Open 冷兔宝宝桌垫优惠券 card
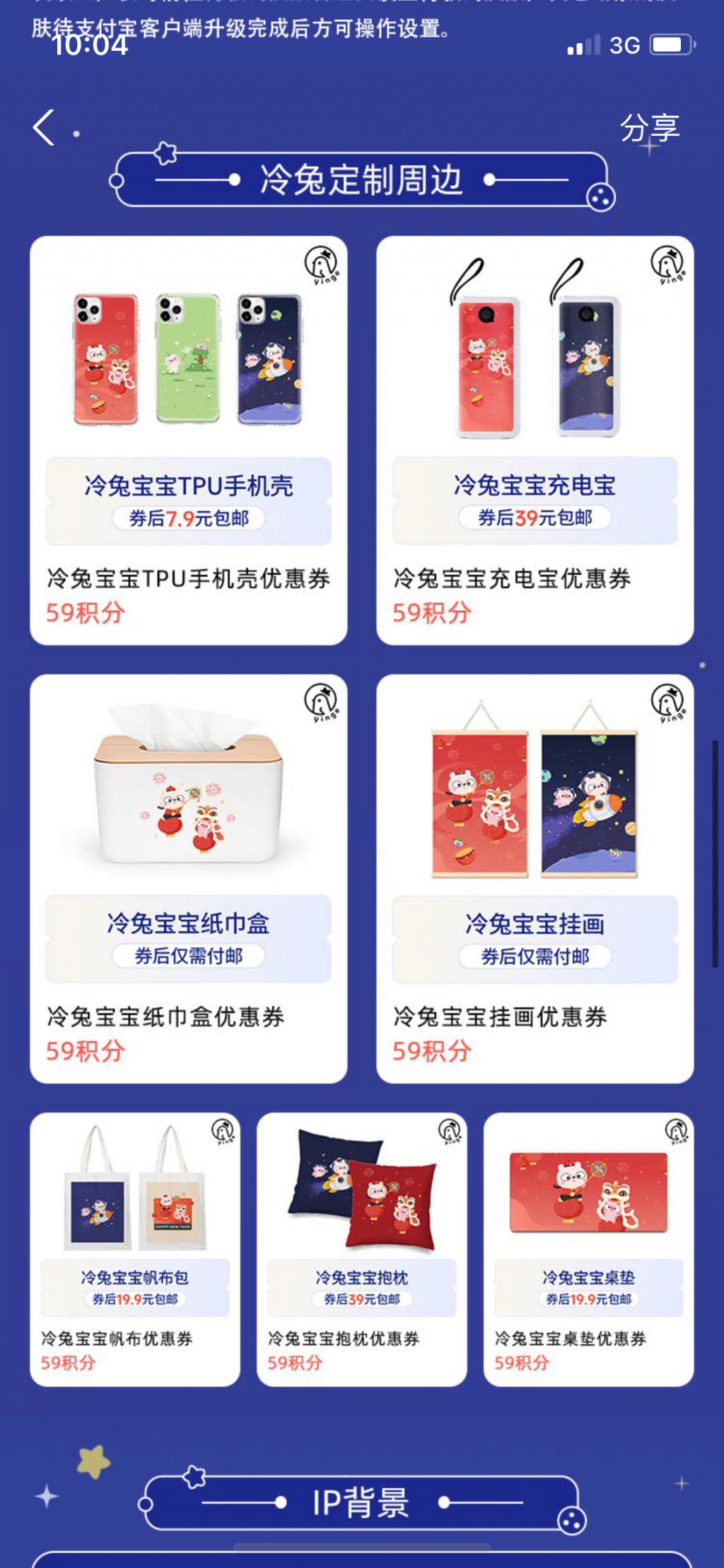Screen dimensions: 724x1568 point(588,1249)
